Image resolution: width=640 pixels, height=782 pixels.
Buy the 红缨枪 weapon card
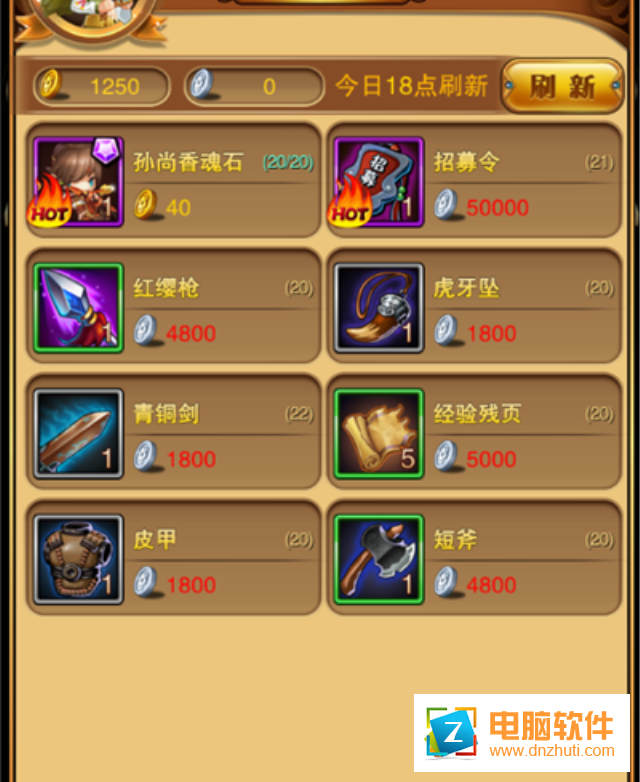coord(173,308)
